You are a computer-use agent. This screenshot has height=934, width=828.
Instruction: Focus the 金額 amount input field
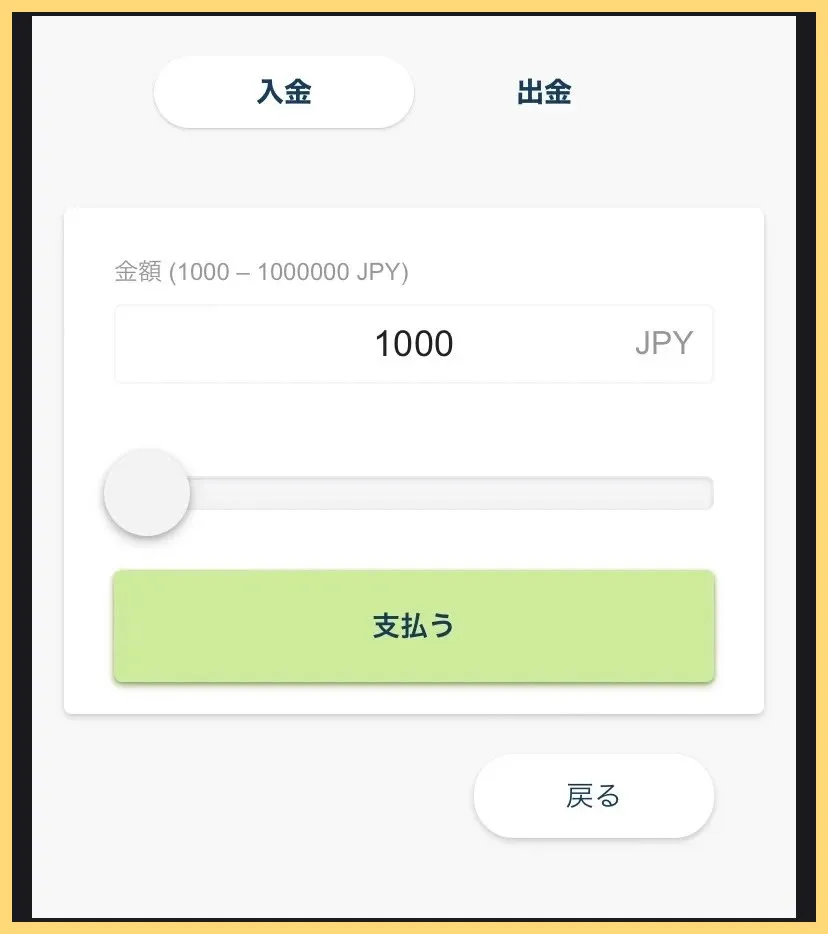click(413, 344)
